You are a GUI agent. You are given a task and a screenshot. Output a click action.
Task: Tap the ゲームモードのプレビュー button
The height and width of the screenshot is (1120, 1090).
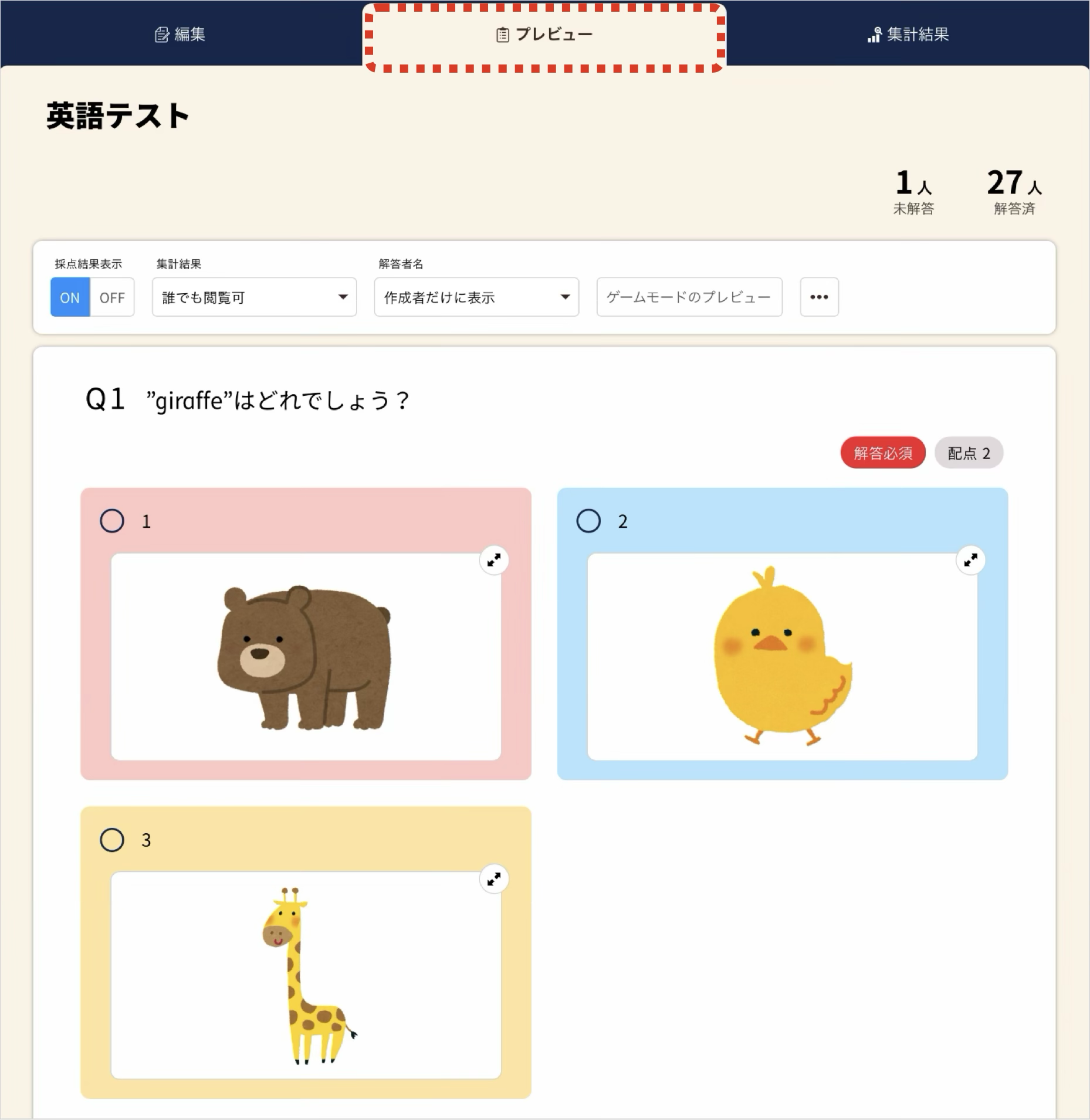(x=689, y=297)
